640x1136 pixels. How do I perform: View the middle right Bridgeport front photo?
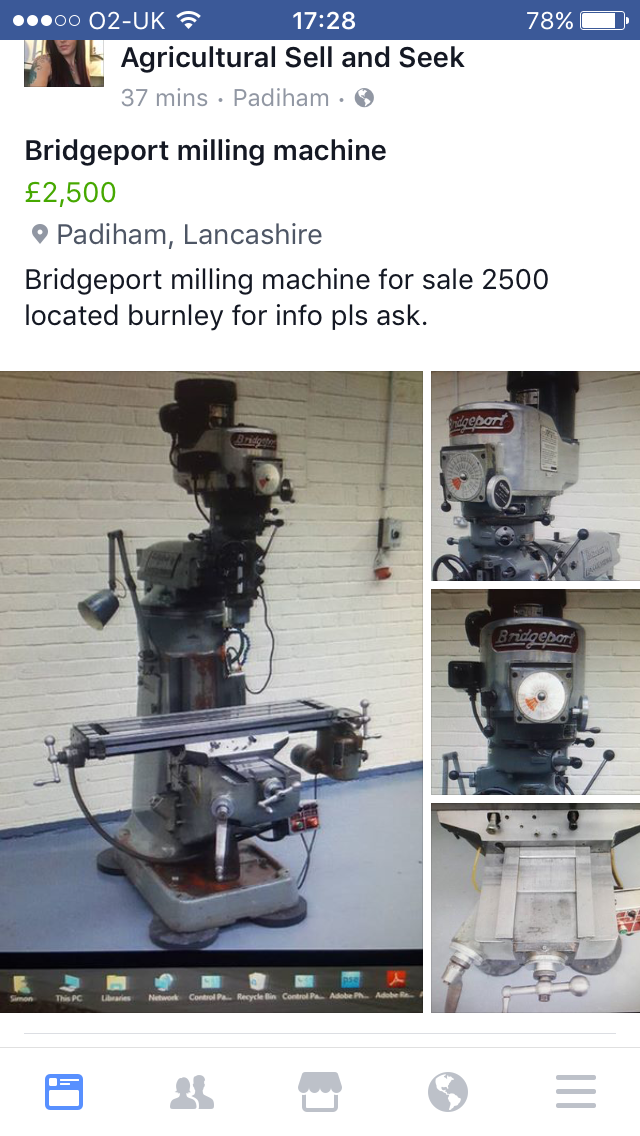pos(536,692)
